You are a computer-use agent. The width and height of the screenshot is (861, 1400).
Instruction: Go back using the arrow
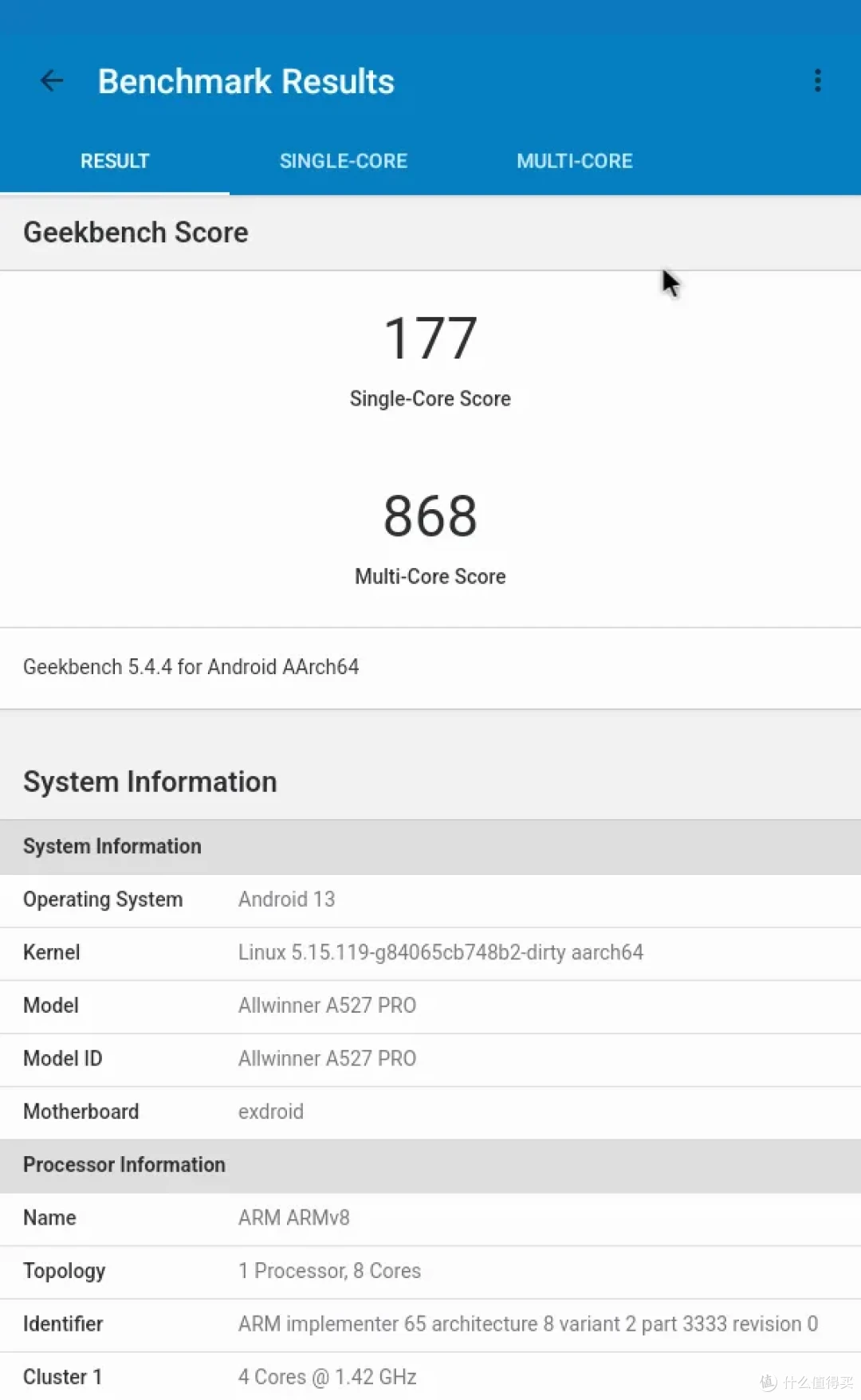[x=52, y=80]
